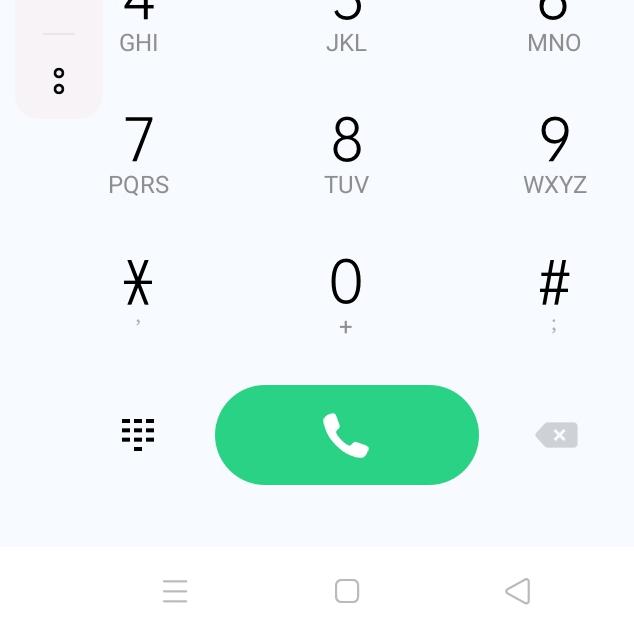634x634 pixels.
Task: Enter the digit 8 on the keypad
Action: (x=346, y=153)
